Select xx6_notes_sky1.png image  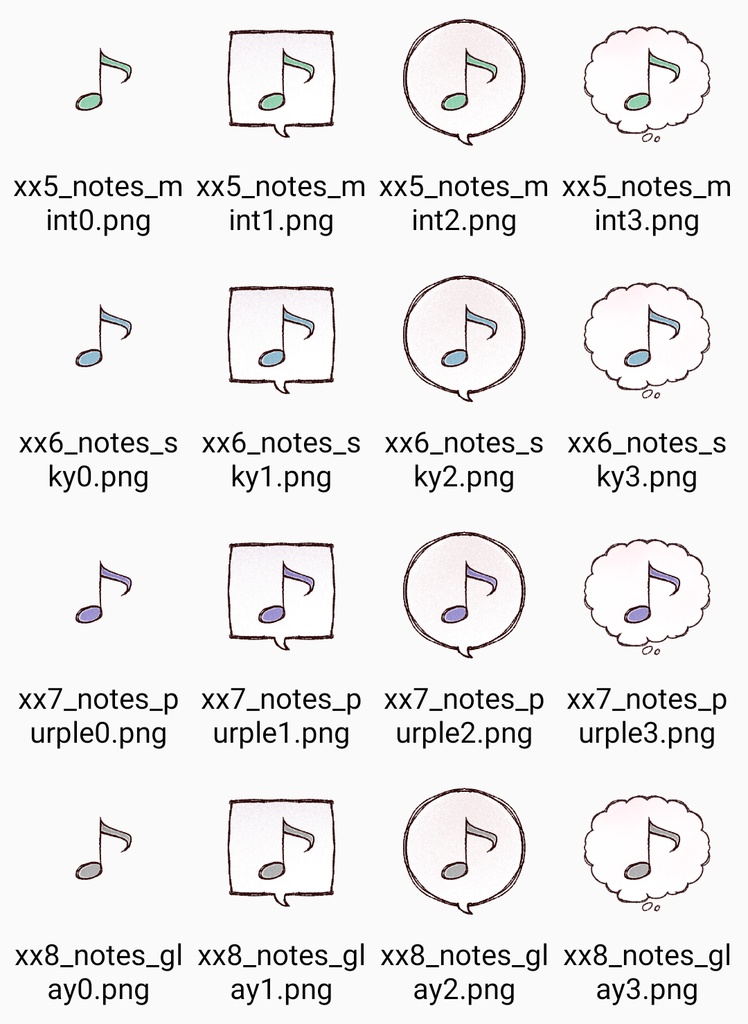coord(281,338)
